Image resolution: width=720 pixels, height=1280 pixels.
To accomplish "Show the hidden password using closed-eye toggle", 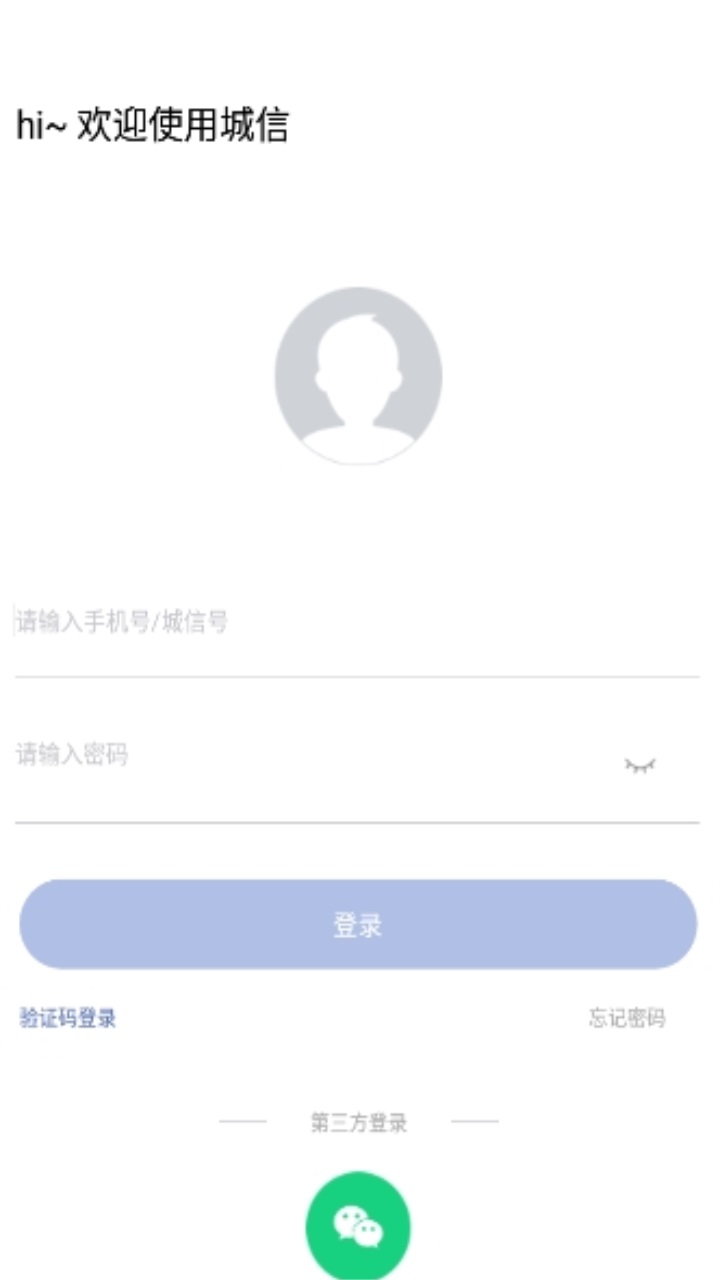I will point(640,764).
